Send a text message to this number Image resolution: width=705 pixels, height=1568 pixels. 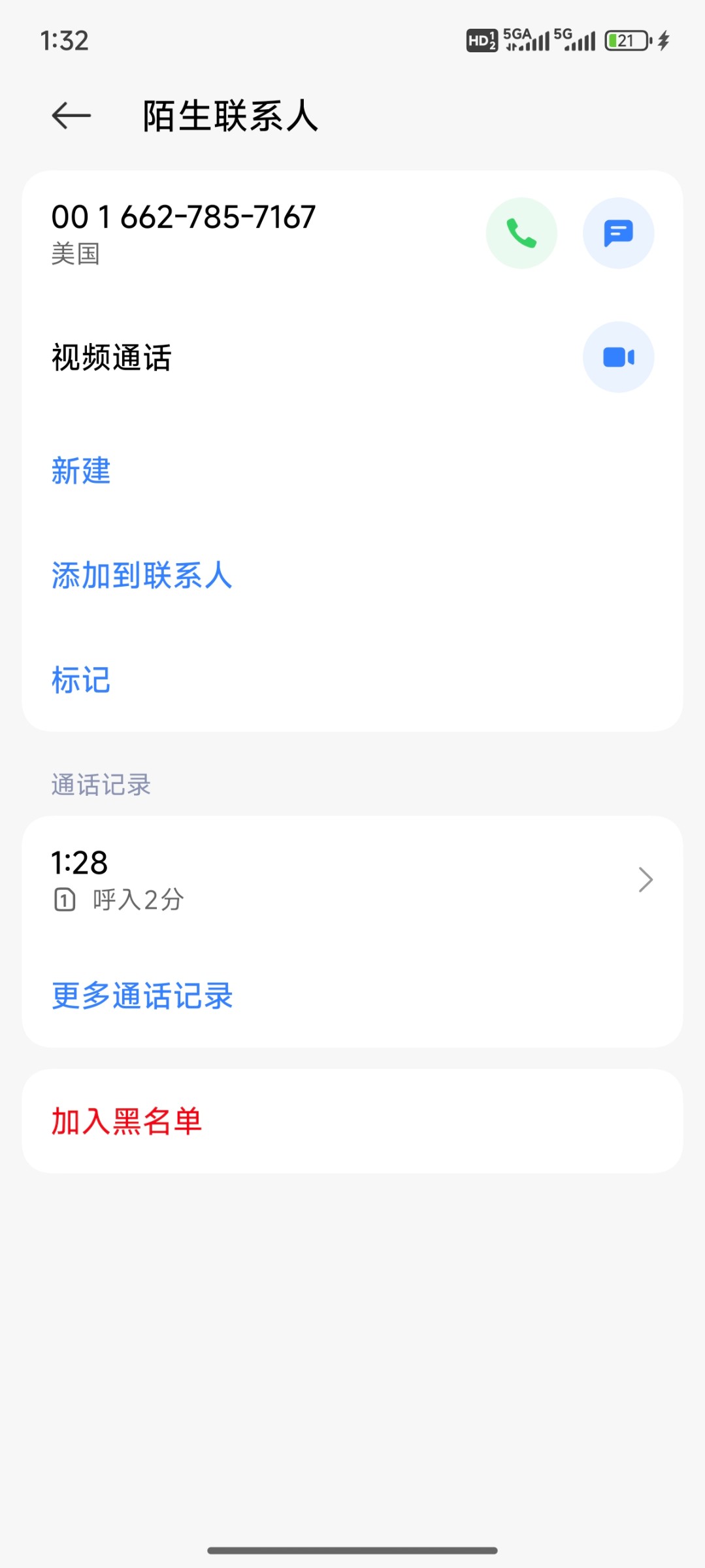(618, 233)
